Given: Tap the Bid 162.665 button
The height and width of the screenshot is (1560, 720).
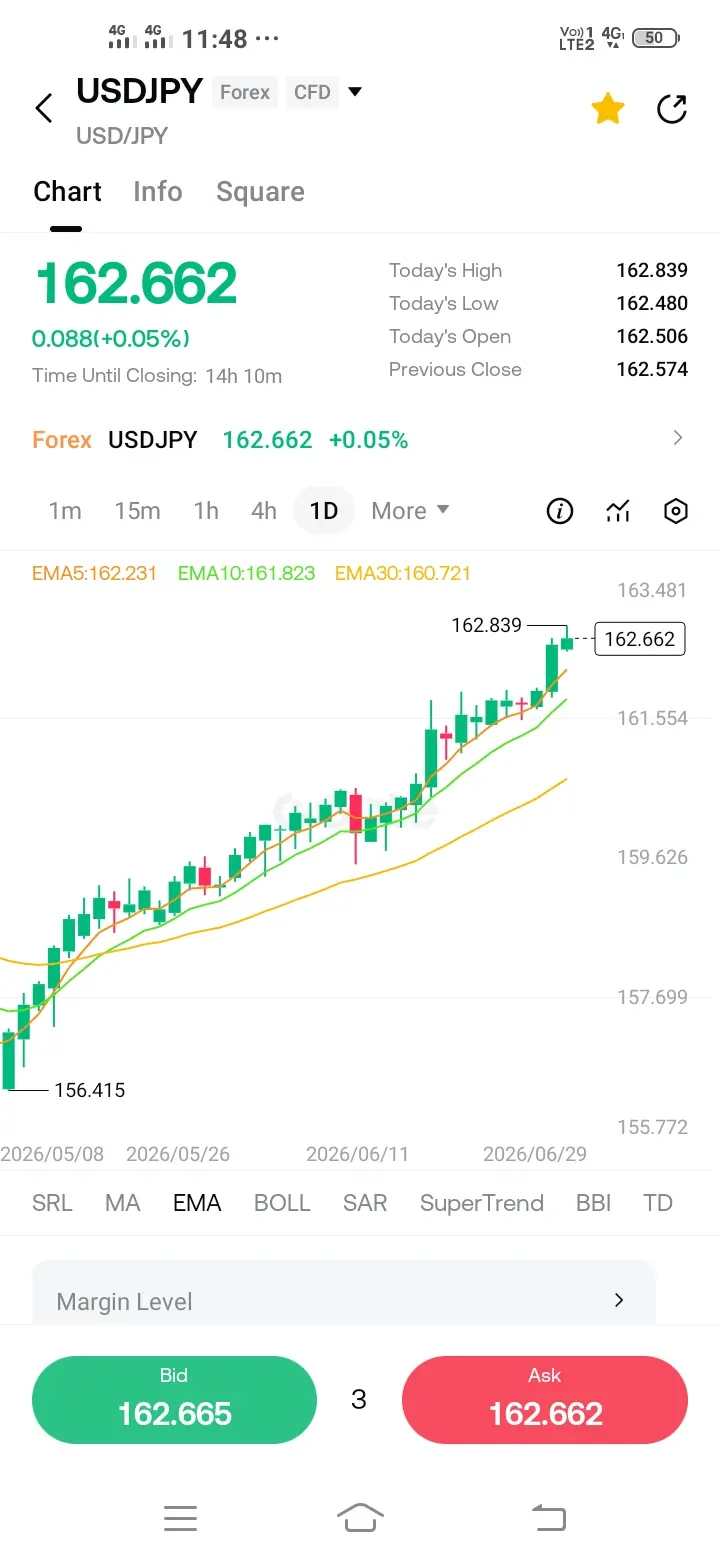Looking at the screenshot, I should click(x=174, y=1400).
